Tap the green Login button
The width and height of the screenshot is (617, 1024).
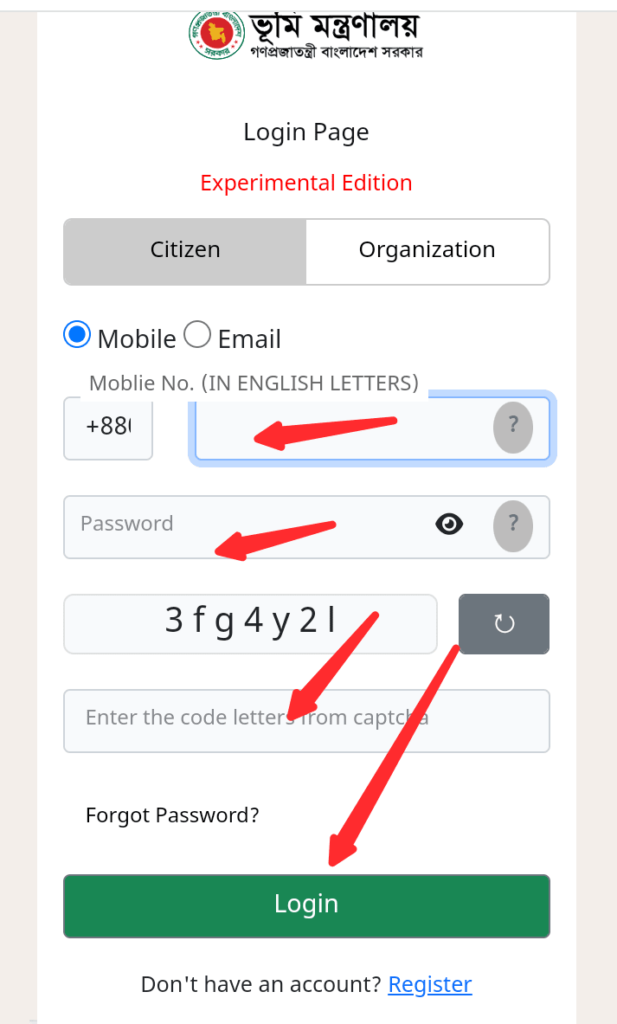[306, 905]
